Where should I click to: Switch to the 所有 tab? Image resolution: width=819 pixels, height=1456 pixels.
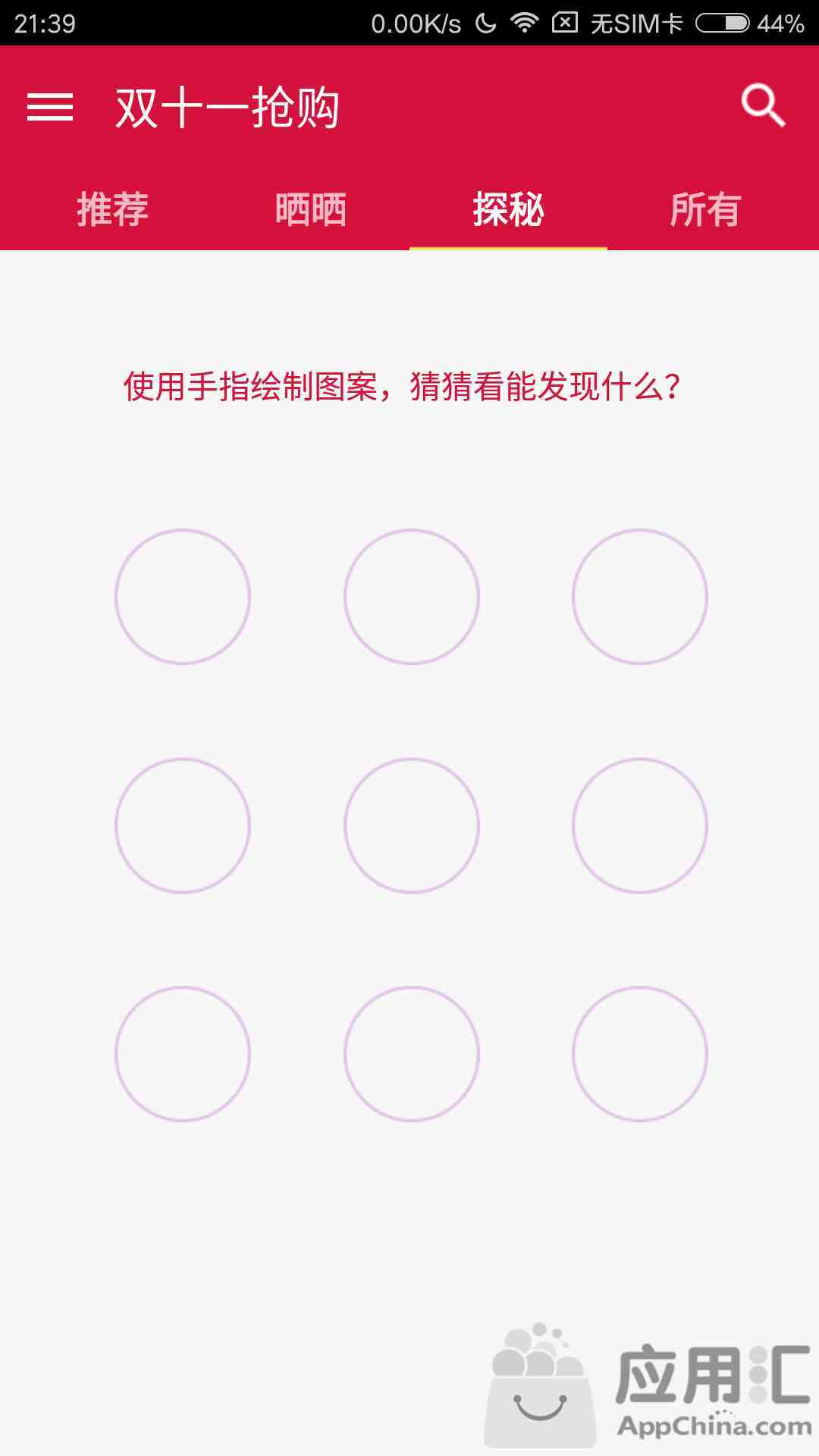(706, 209)
